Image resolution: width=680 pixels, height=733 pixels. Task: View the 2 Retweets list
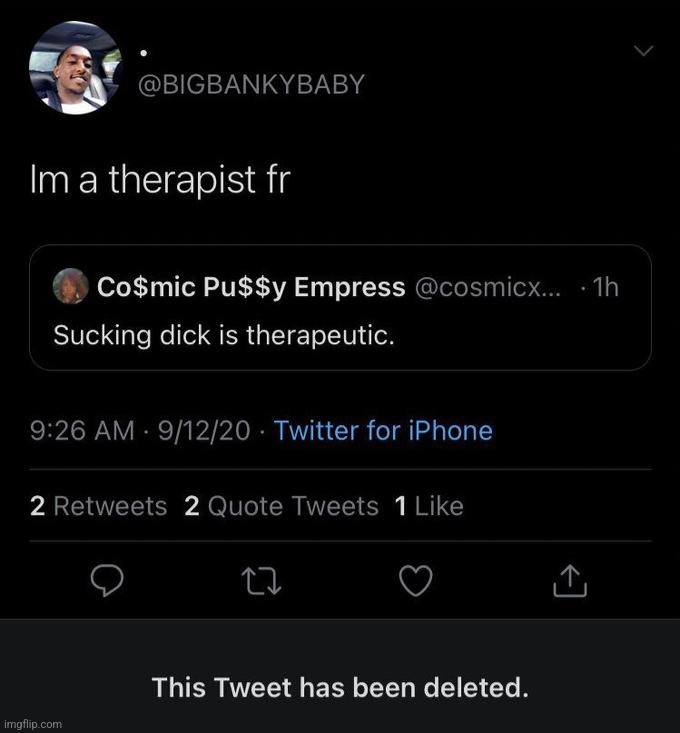(99, 506)
